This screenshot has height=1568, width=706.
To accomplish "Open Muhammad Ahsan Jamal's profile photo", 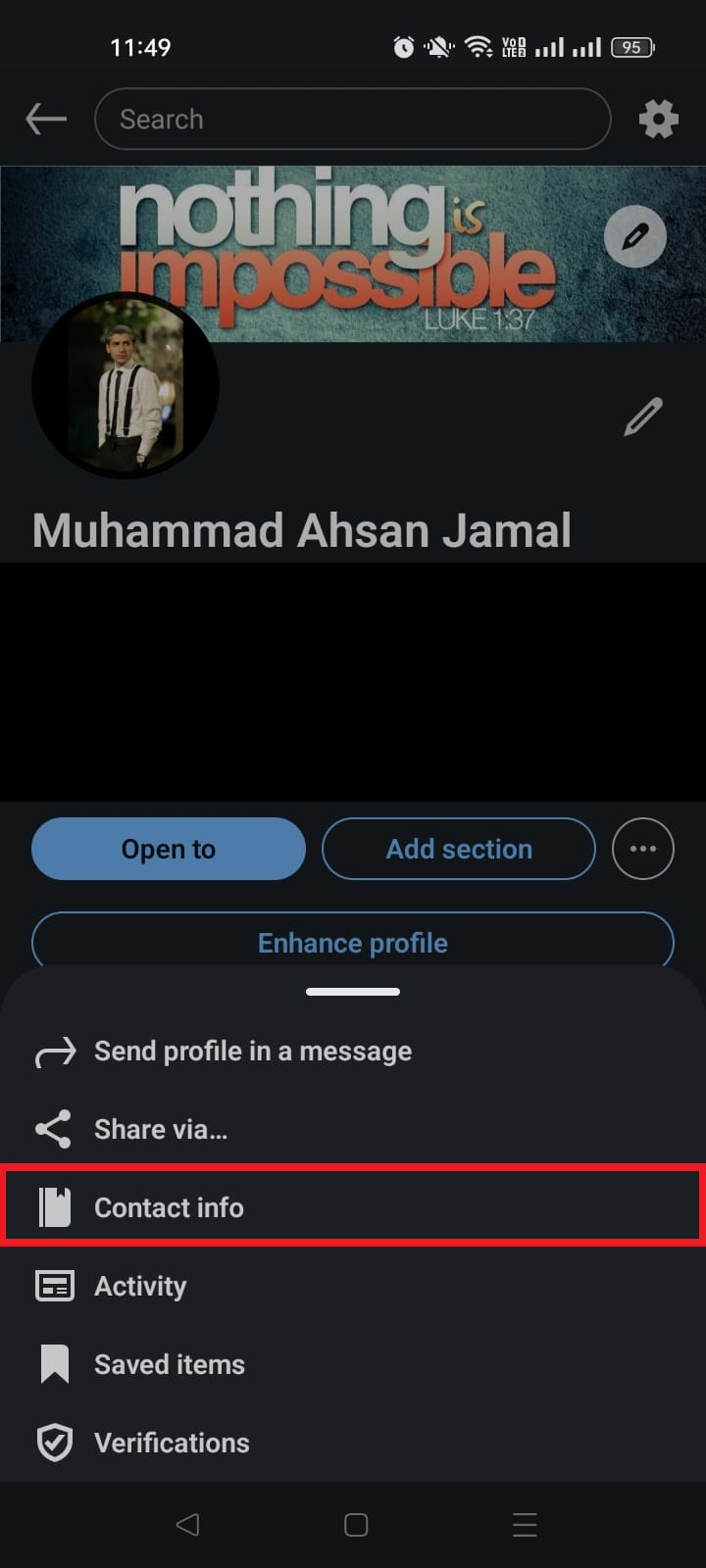I will pos(126,384).
